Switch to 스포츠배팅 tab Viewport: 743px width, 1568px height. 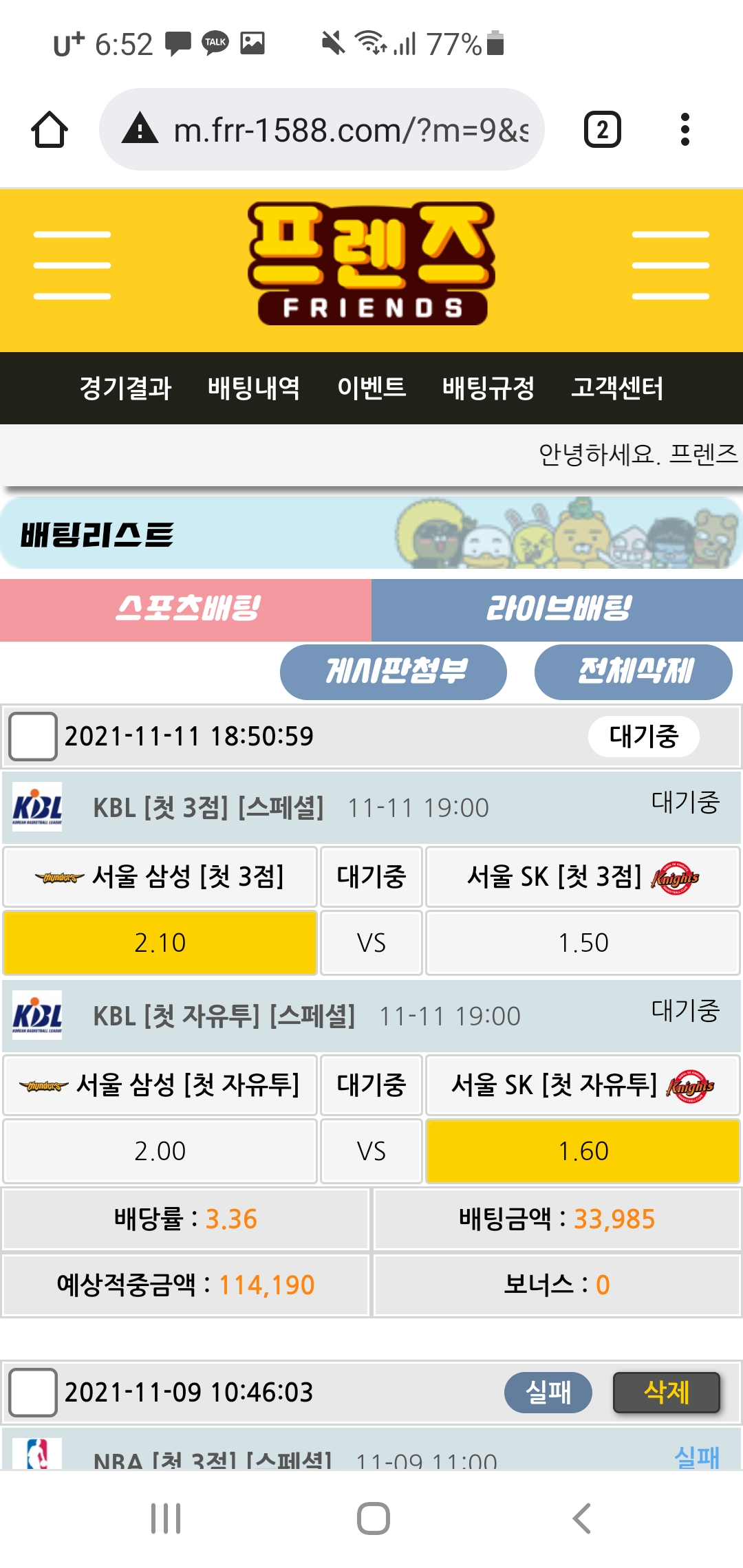186,609
